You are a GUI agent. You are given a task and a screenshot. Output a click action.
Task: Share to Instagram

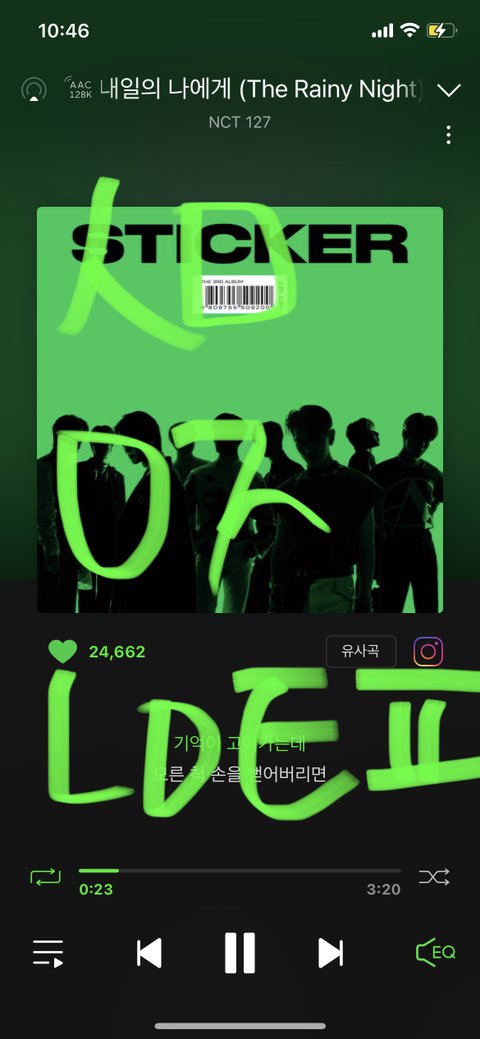pyautogui.click(x=428, y=651)
